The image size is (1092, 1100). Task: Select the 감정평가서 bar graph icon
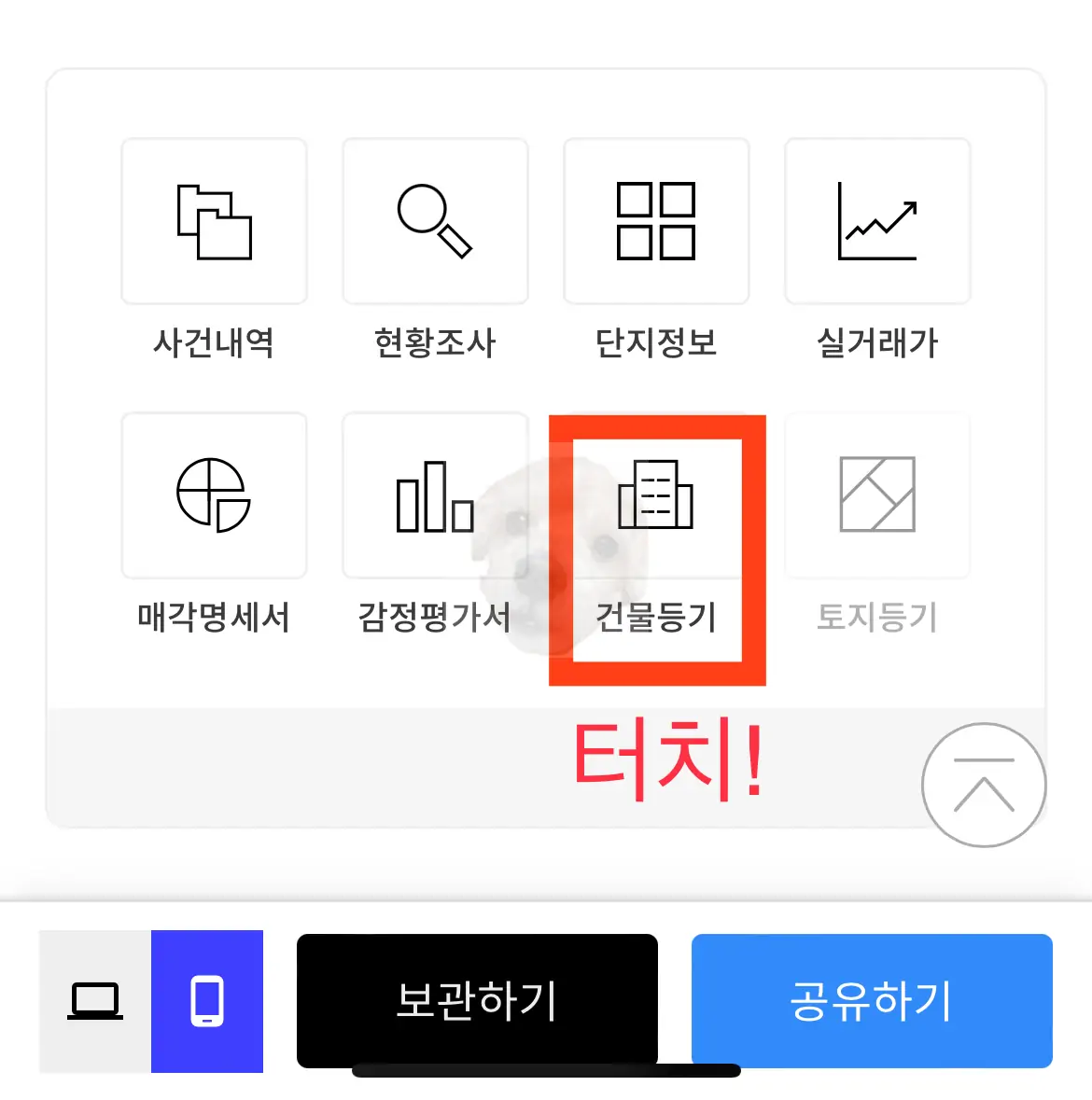click(435, 494)
